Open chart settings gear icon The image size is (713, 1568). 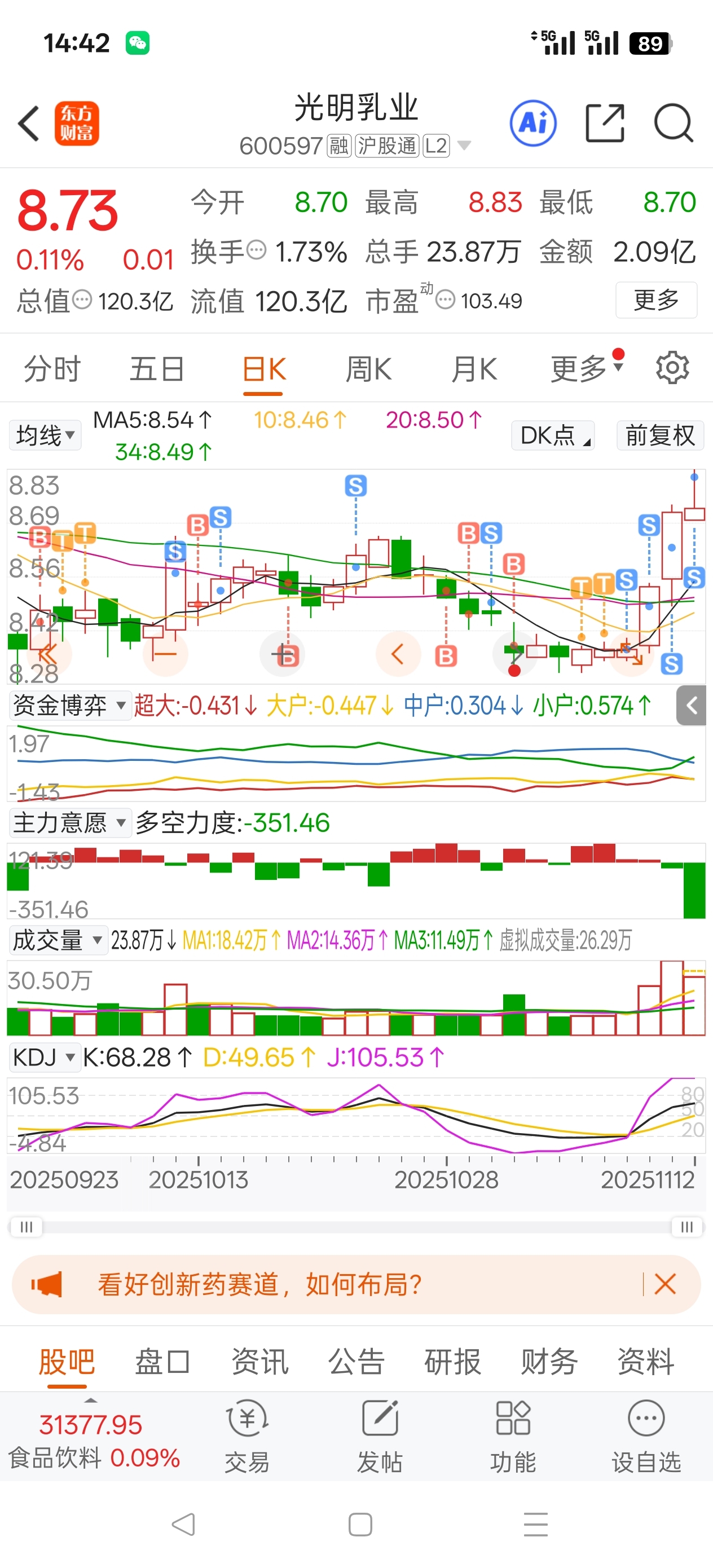(x=672, y=368)
